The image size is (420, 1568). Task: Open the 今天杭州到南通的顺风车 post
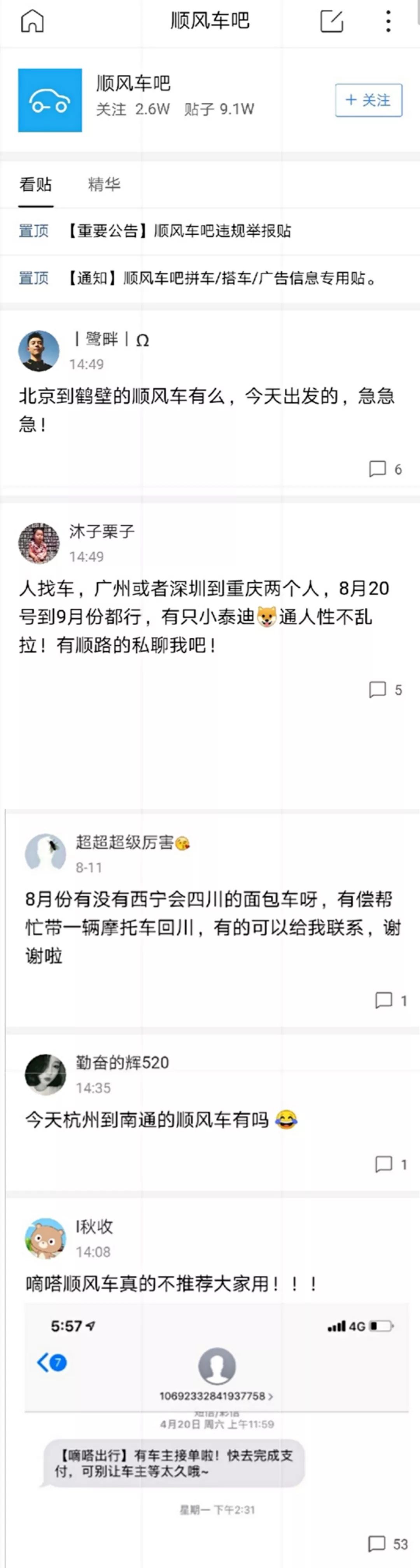161,1119
